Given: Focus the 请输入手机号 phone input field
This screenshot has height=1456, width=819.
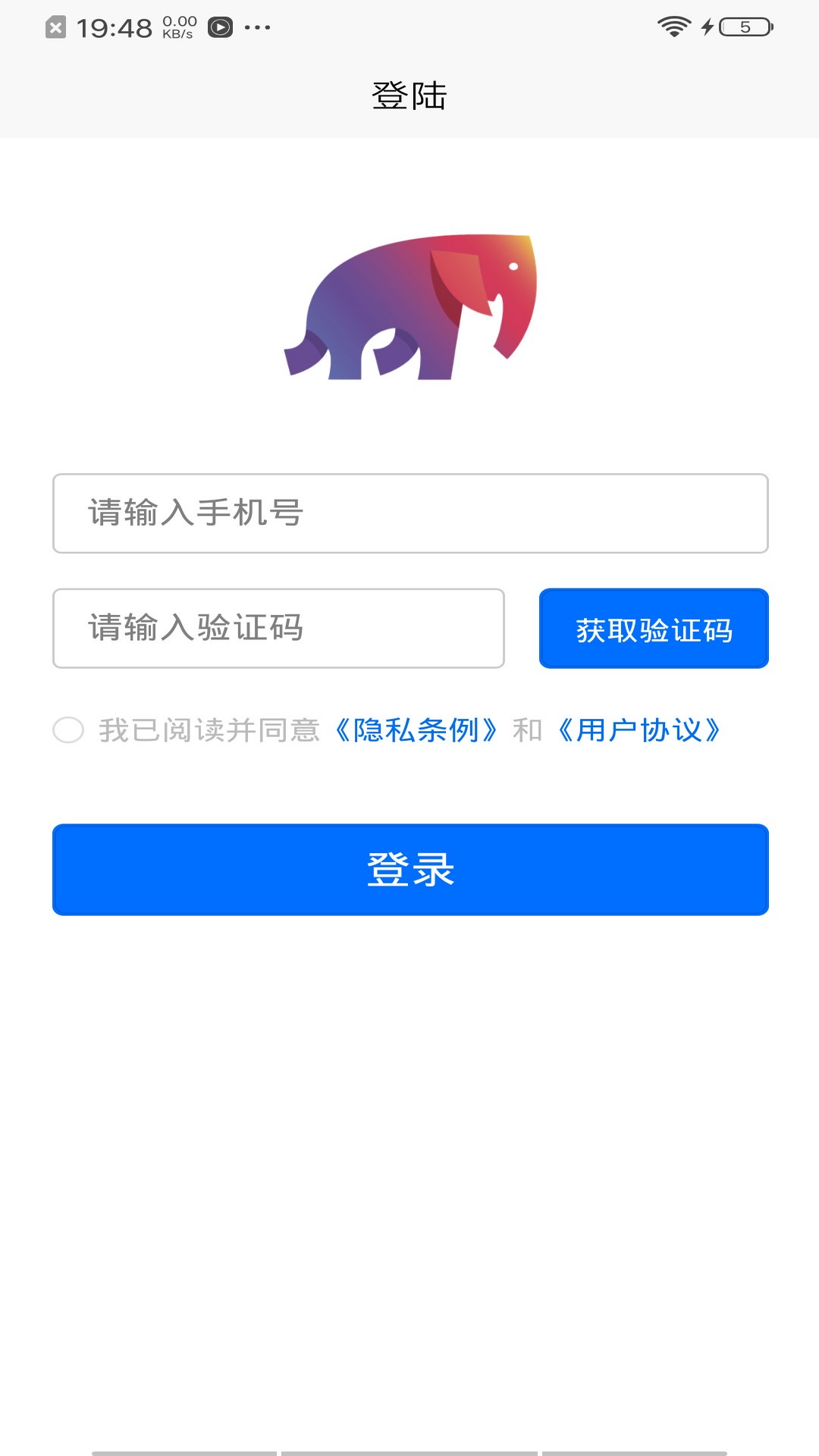Looking at the screenshot, I should (409, 514).
